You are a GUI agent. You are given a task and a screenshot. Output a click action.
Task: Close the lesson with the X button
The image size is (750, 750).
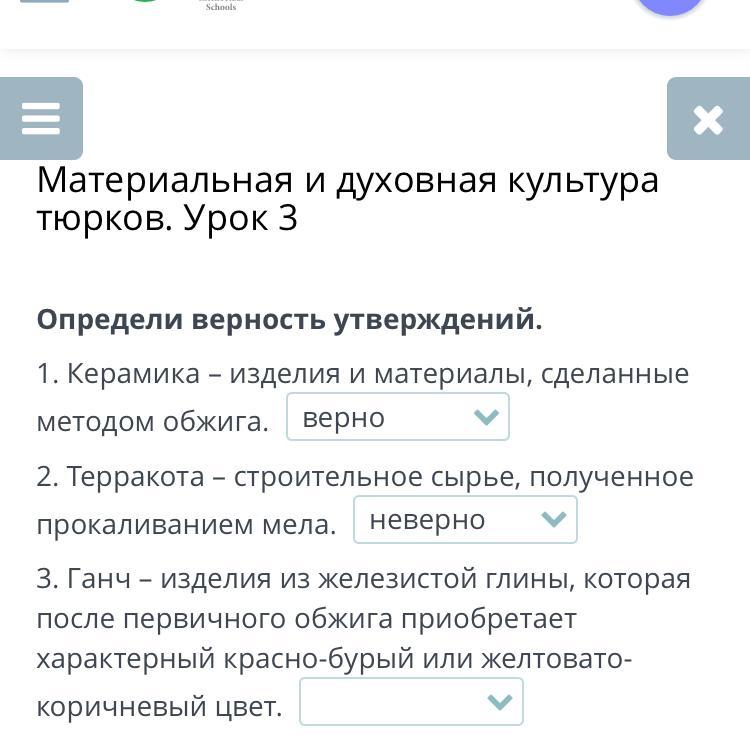click(708, 119)
